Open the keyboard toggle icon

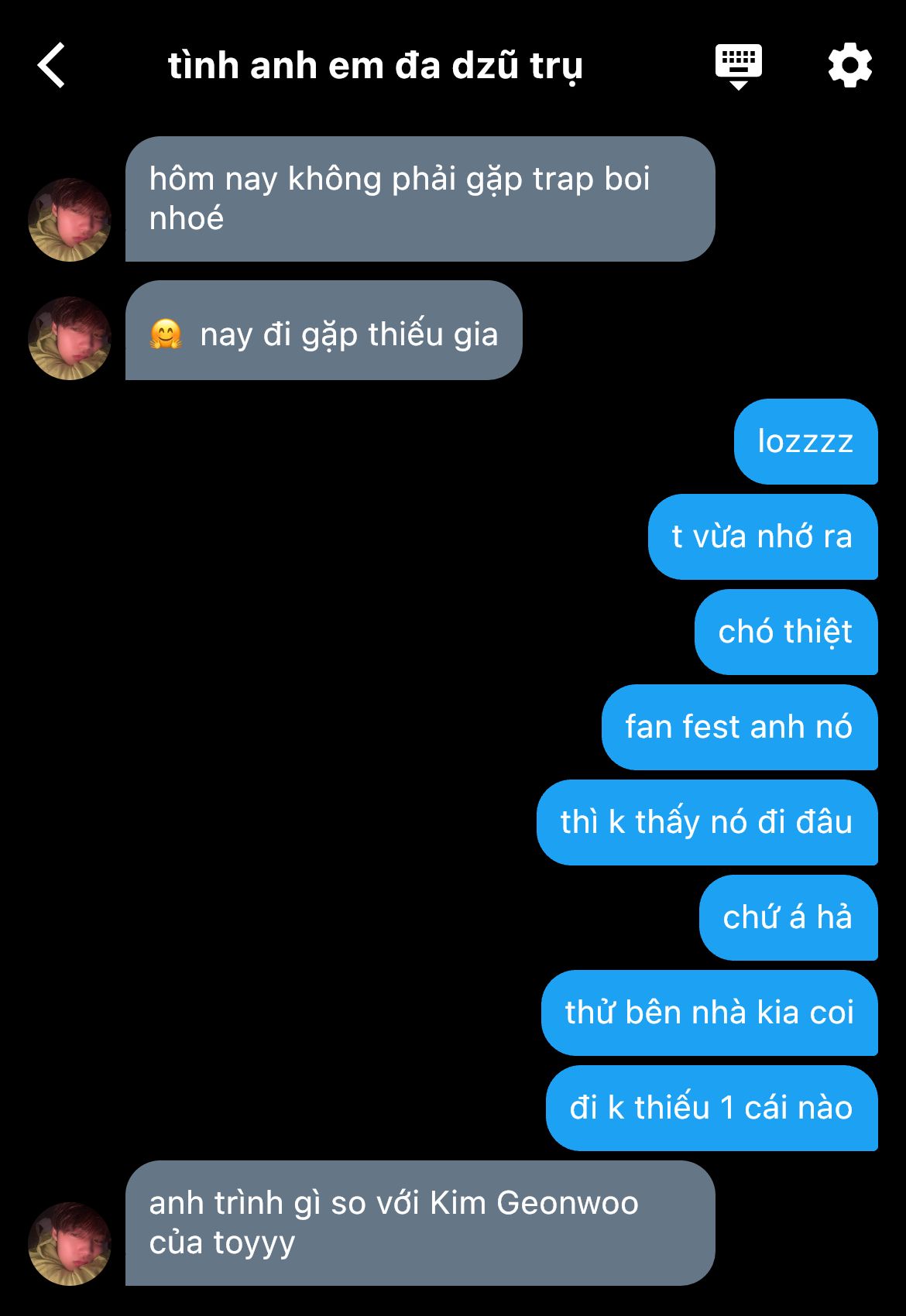[738, 66]
